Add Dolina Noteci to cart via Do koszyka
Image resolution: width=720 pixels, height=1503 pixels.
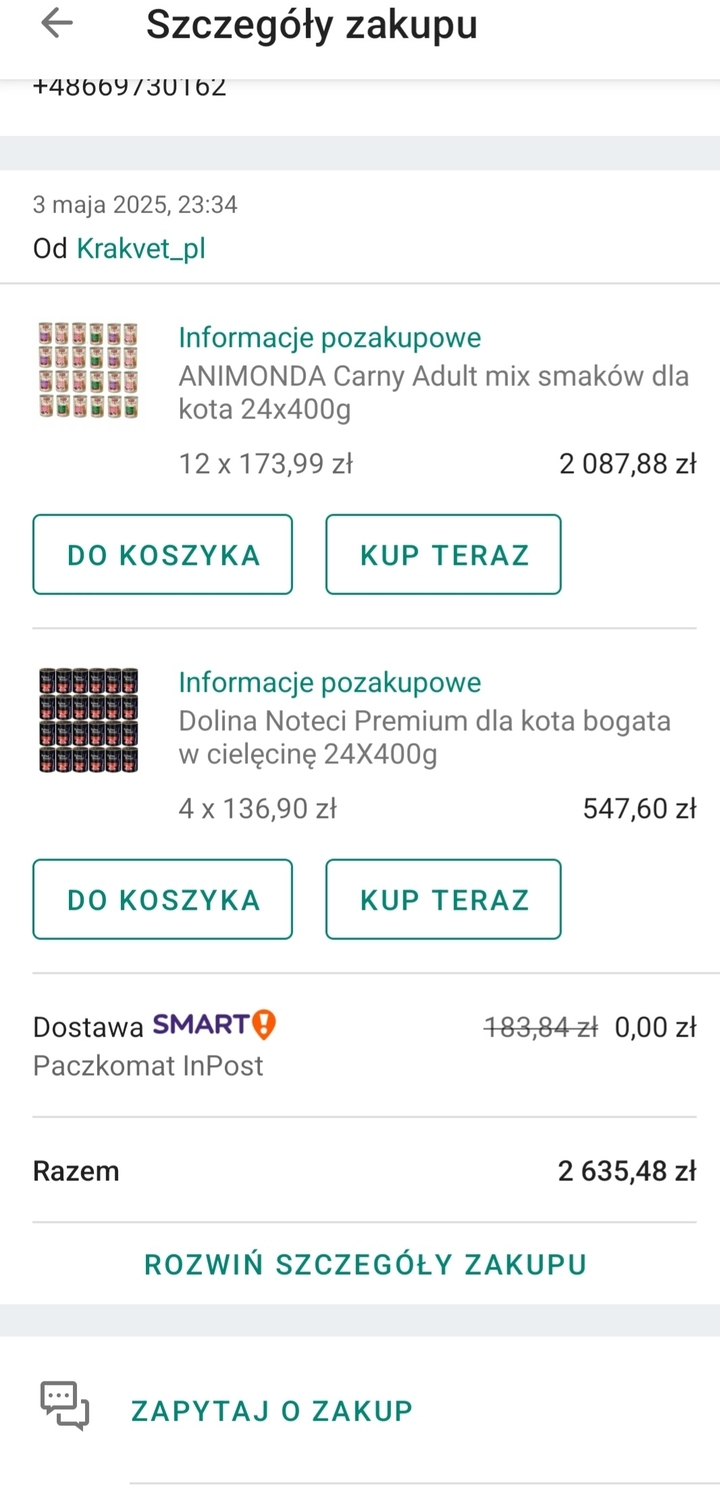[163, 900]
